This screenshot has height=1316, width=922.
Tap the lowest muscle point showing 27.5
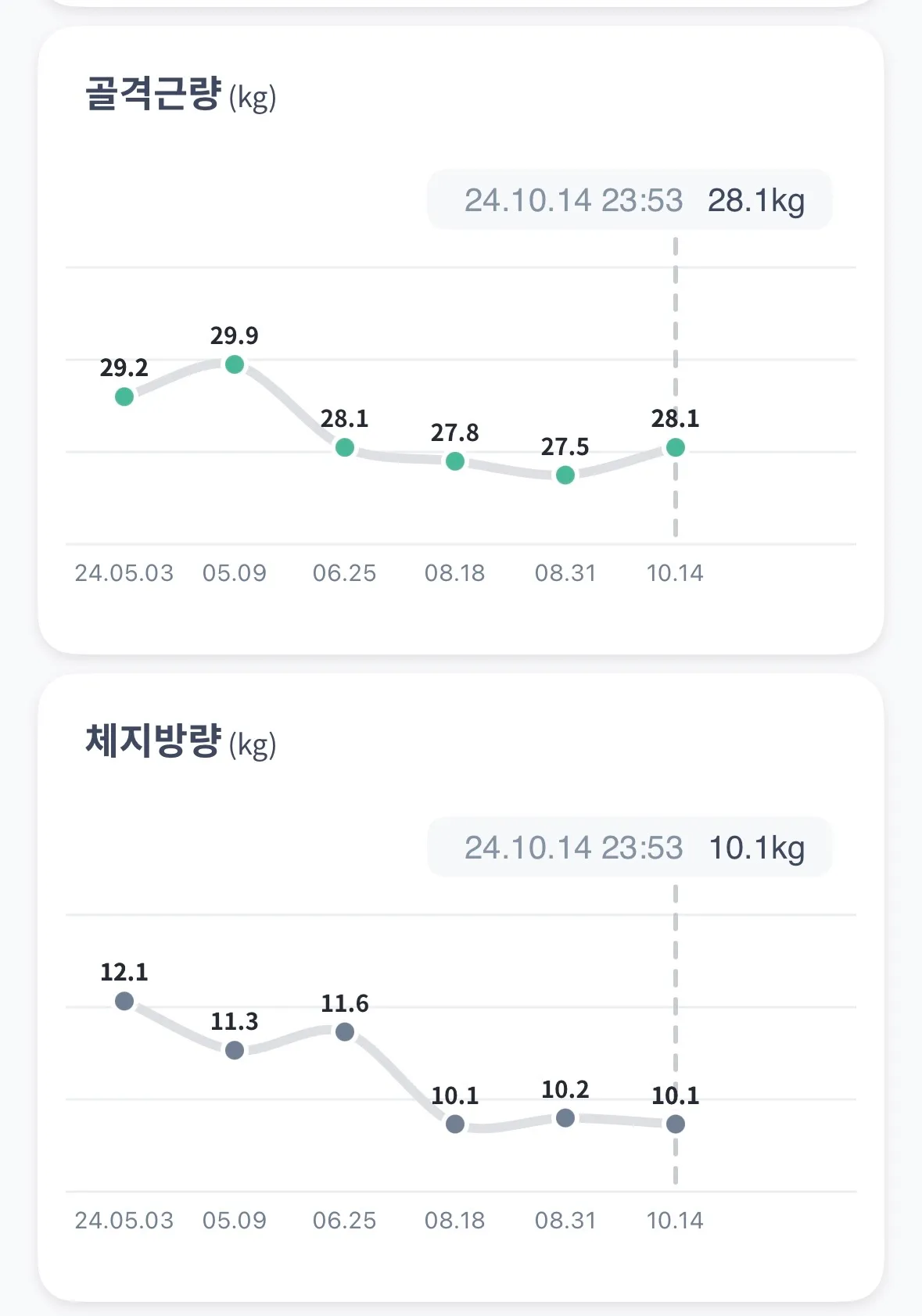565,475
